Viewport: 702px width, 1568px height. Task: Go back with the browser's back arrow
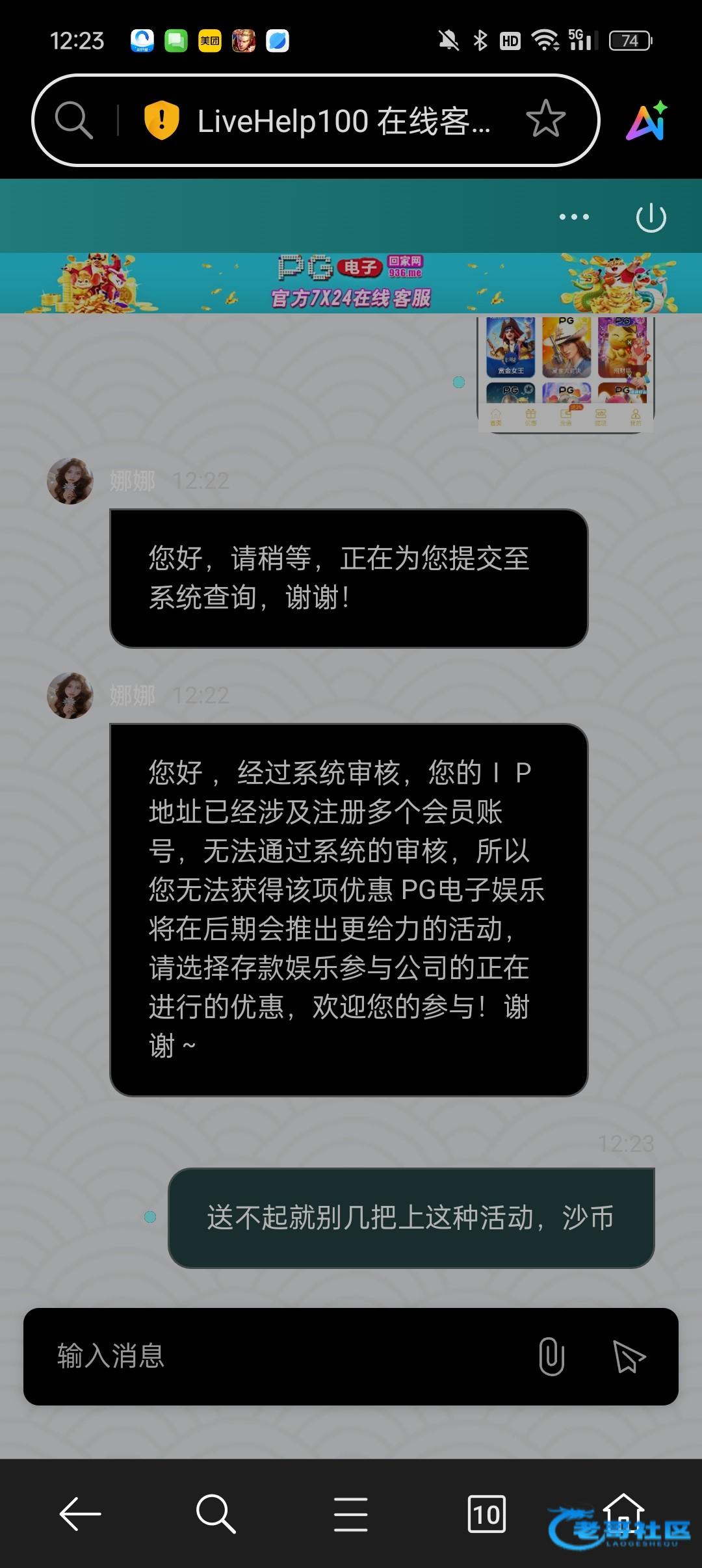coord(81,1514)
